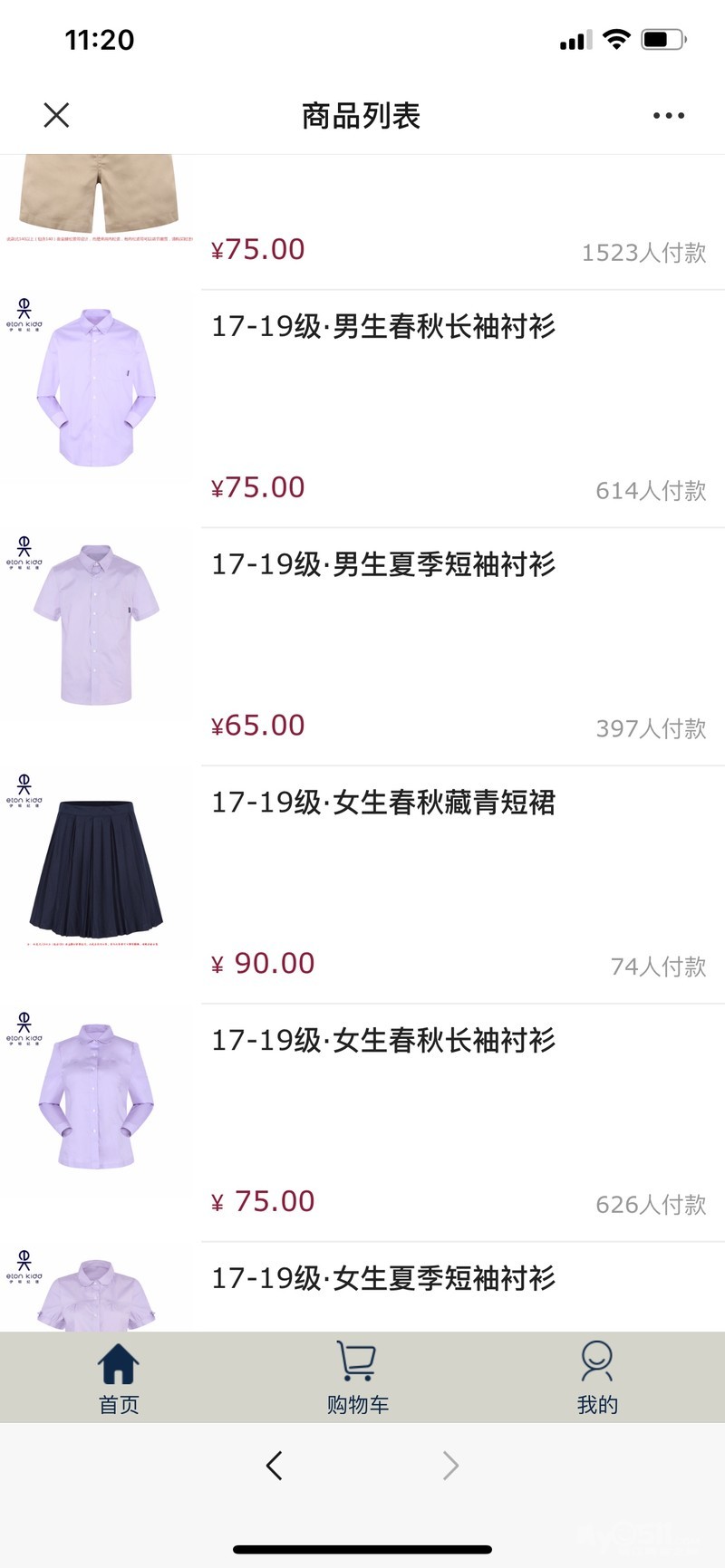Open the 我的 profile tab
The width and height of the screenshot is (725, 1568).
[x=597, y=1378]
